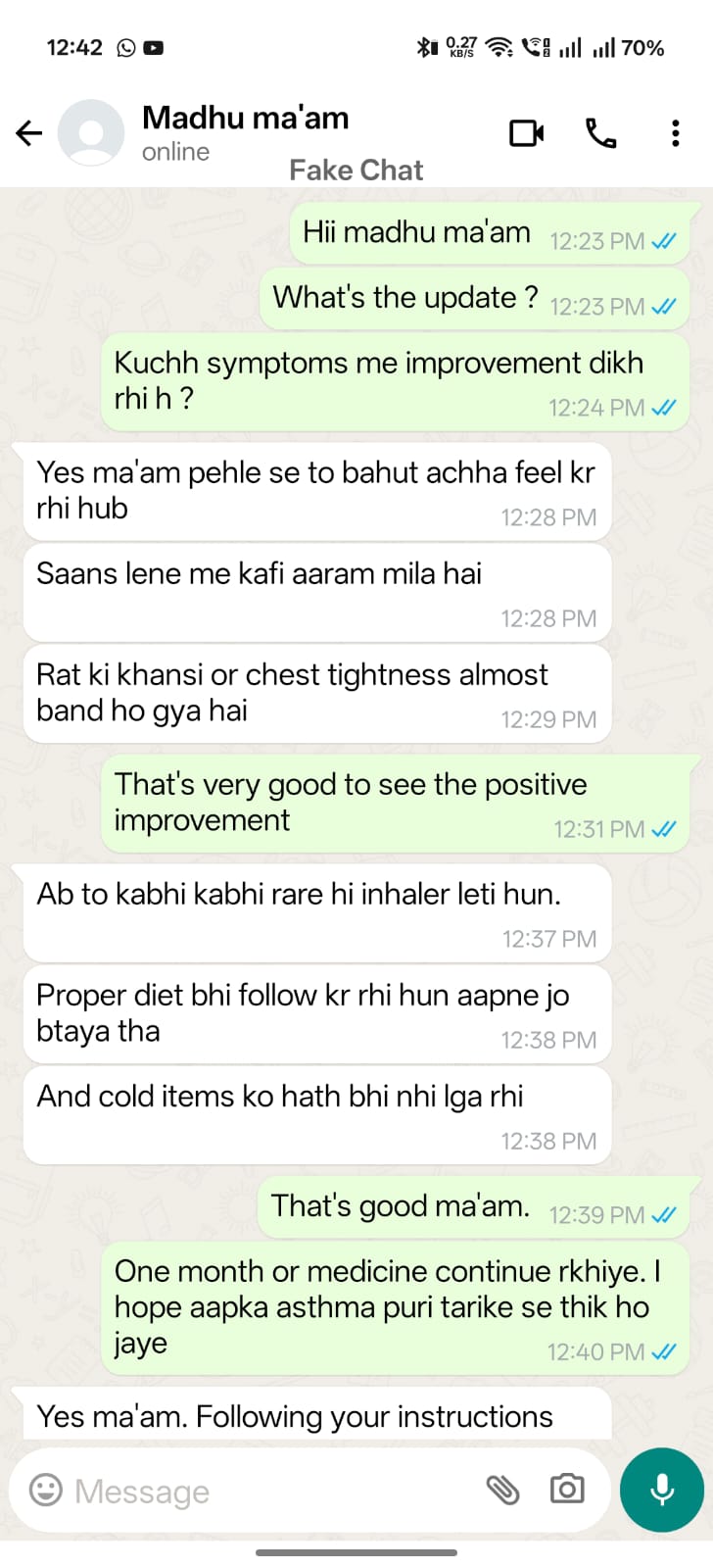Screen dimensions: 713x1568
Task: Start a video call with Madhu ma'am
Action: tap(527, 133)
